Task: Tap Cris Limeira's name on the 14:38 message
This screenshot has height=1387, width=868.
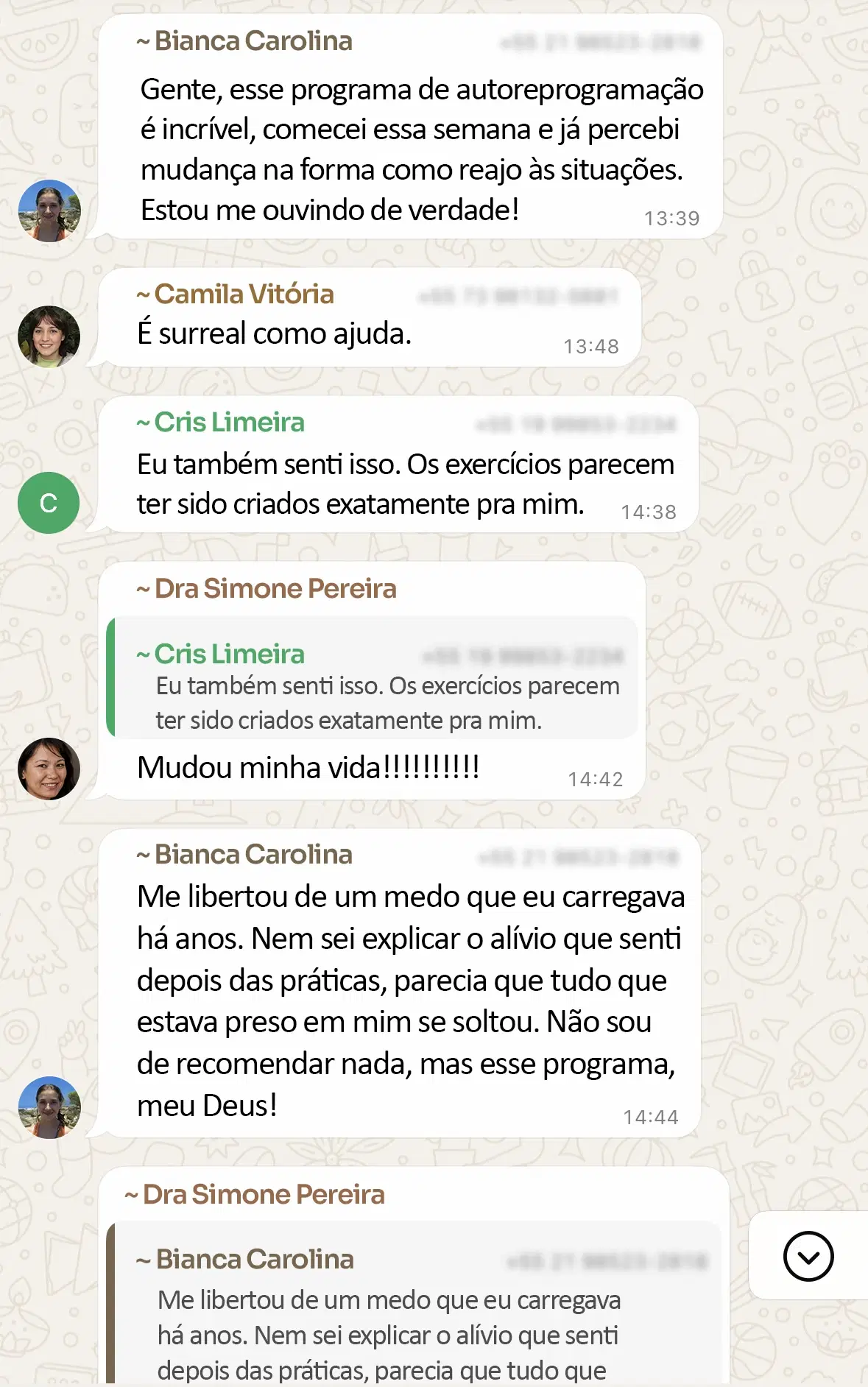Action: pyautogui.click(x=228, y=423)
